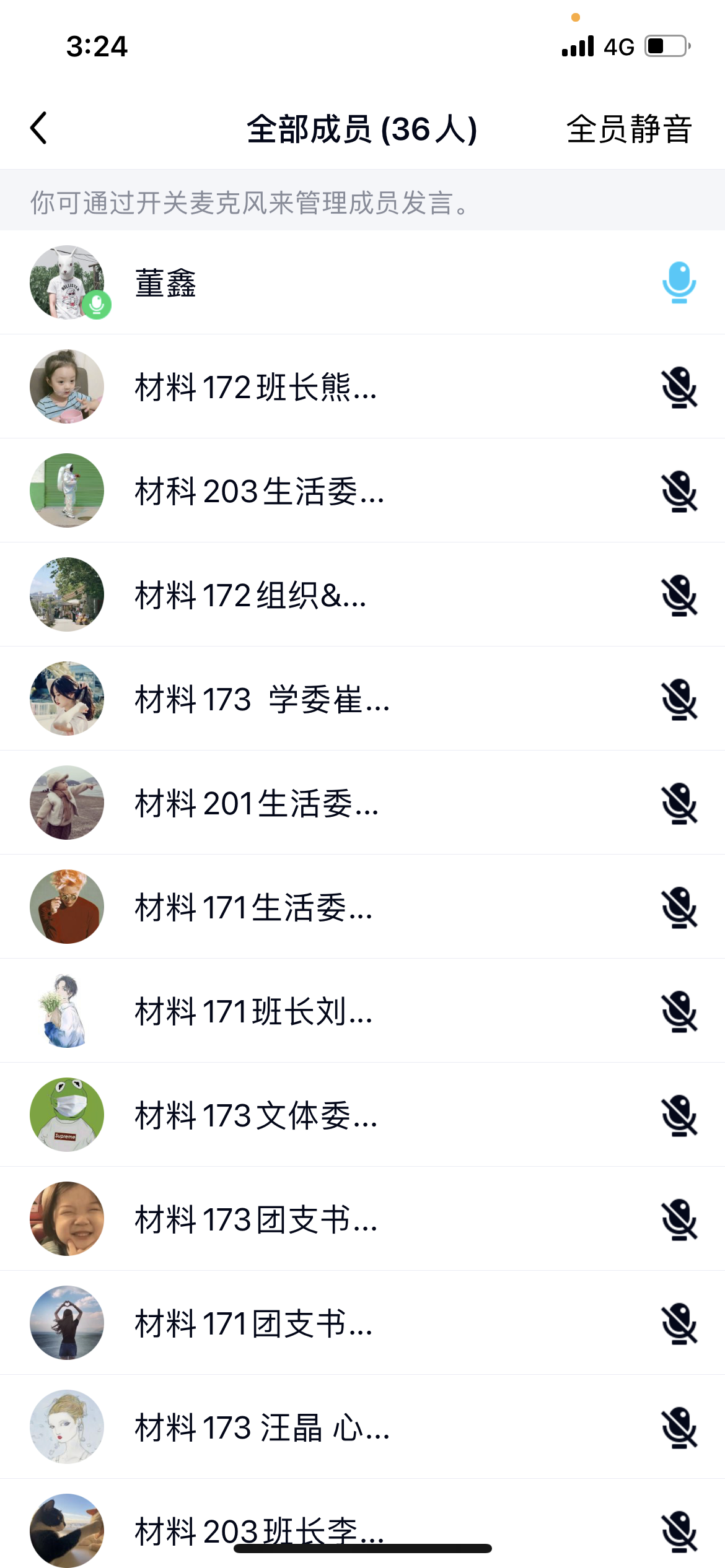This screenshot has height=1568, width=725.
Task: Unmute 材料173 汪晶 microphone
Action: click(x=679, y=1428)
